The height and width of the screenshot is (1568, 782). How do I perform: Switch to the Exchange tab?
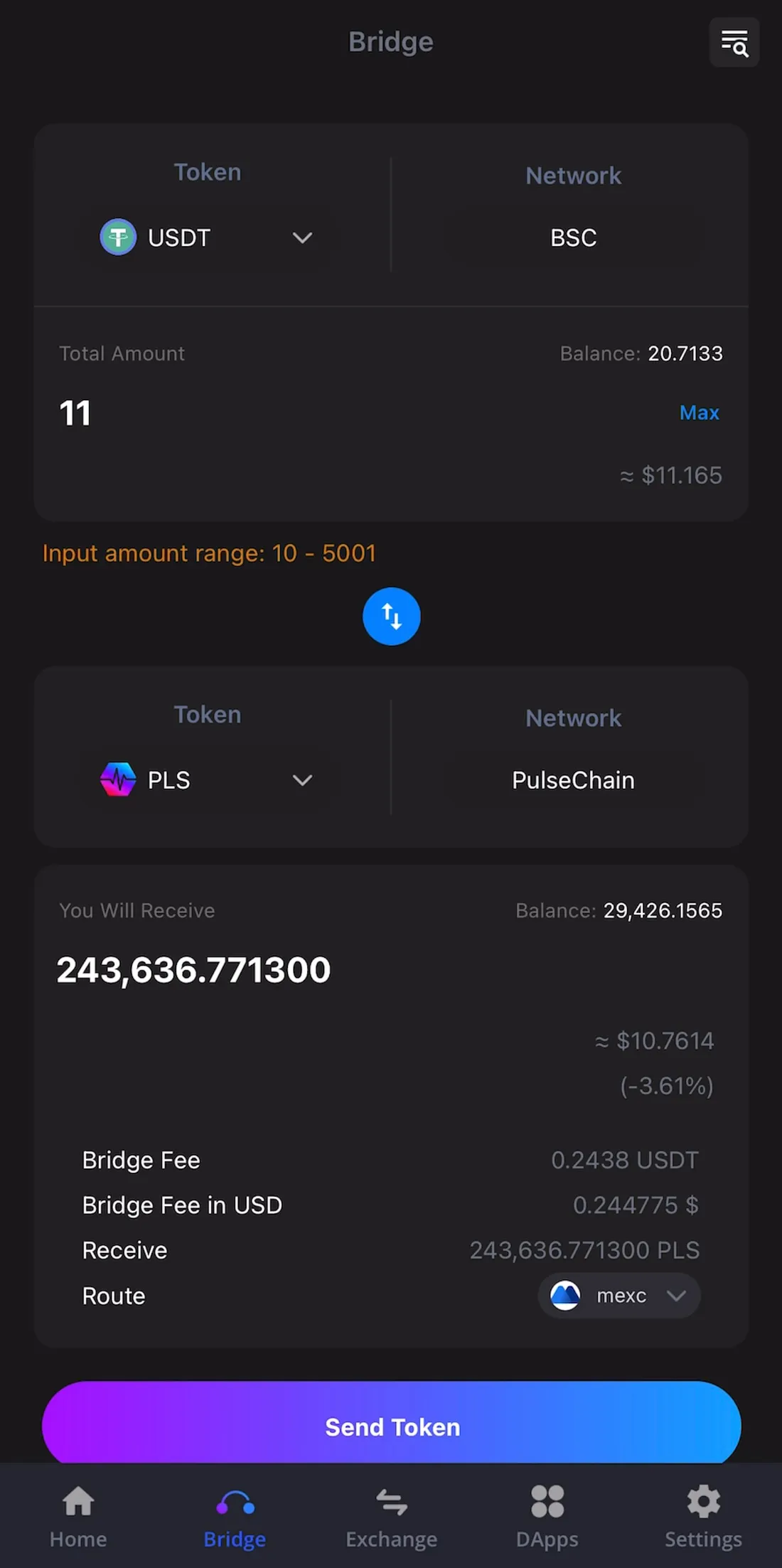tap(391, 1515)
